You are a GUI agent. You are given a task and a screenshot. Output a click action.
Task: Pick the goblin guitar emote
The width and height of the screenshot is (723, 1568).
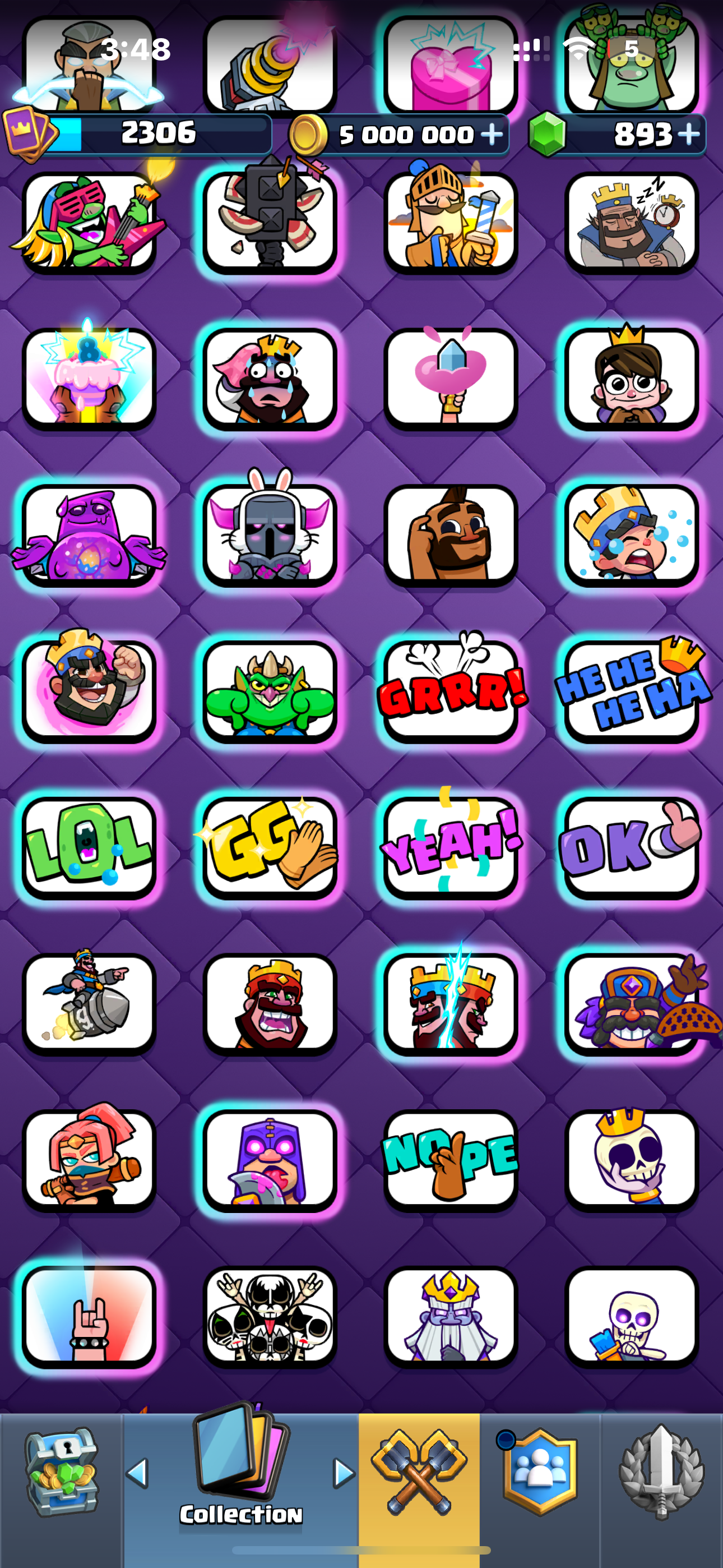click(x=89, y=222)
